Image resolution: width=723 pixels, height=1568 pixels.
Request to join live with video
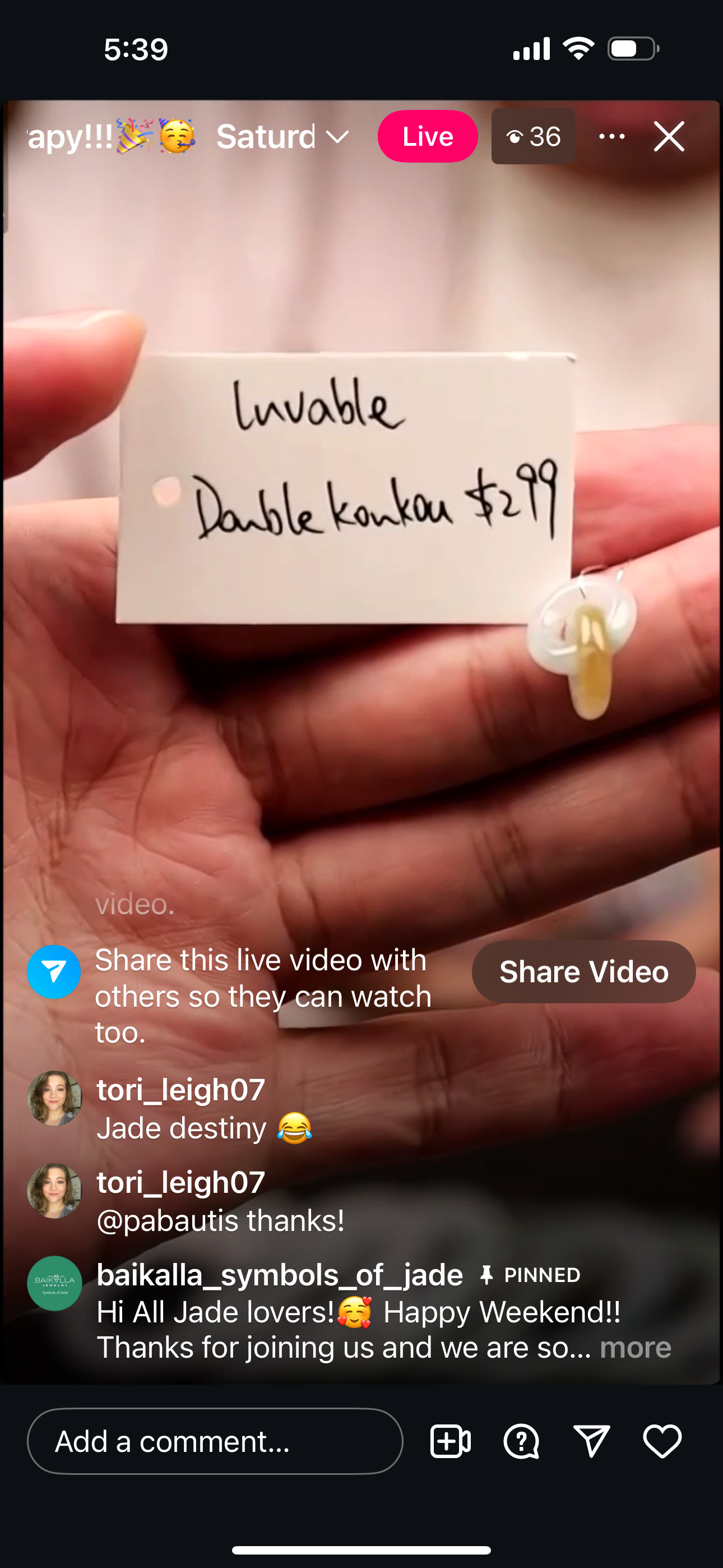point(451,1441)
